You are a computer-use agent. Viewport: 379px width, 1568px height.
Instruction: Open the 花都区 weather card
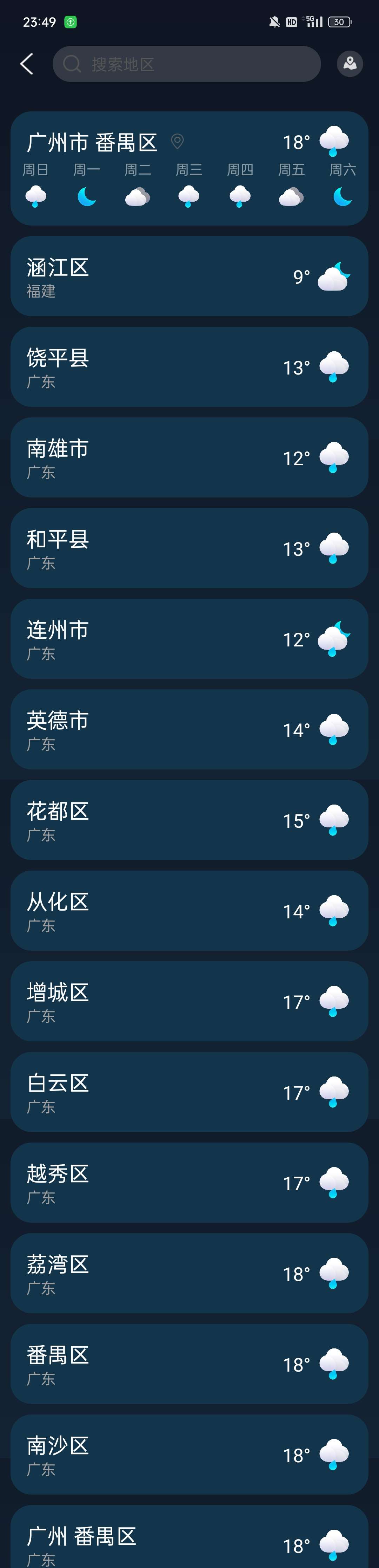(x=189, y=820)
